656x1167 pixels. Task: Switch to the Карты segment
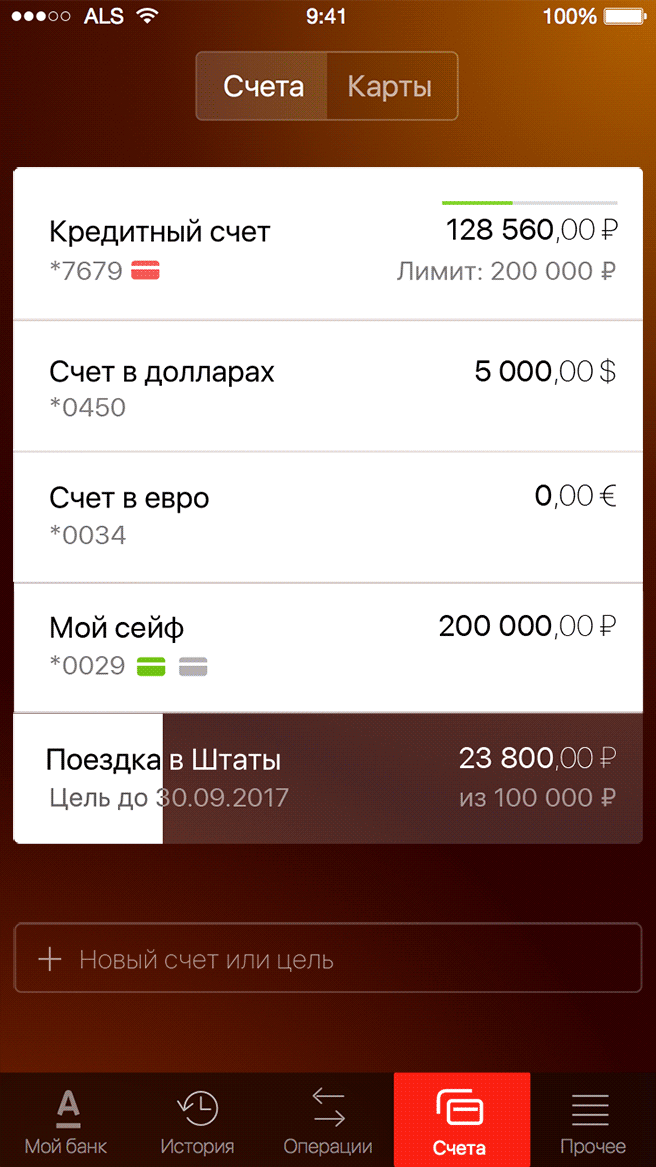click(390, 87)
